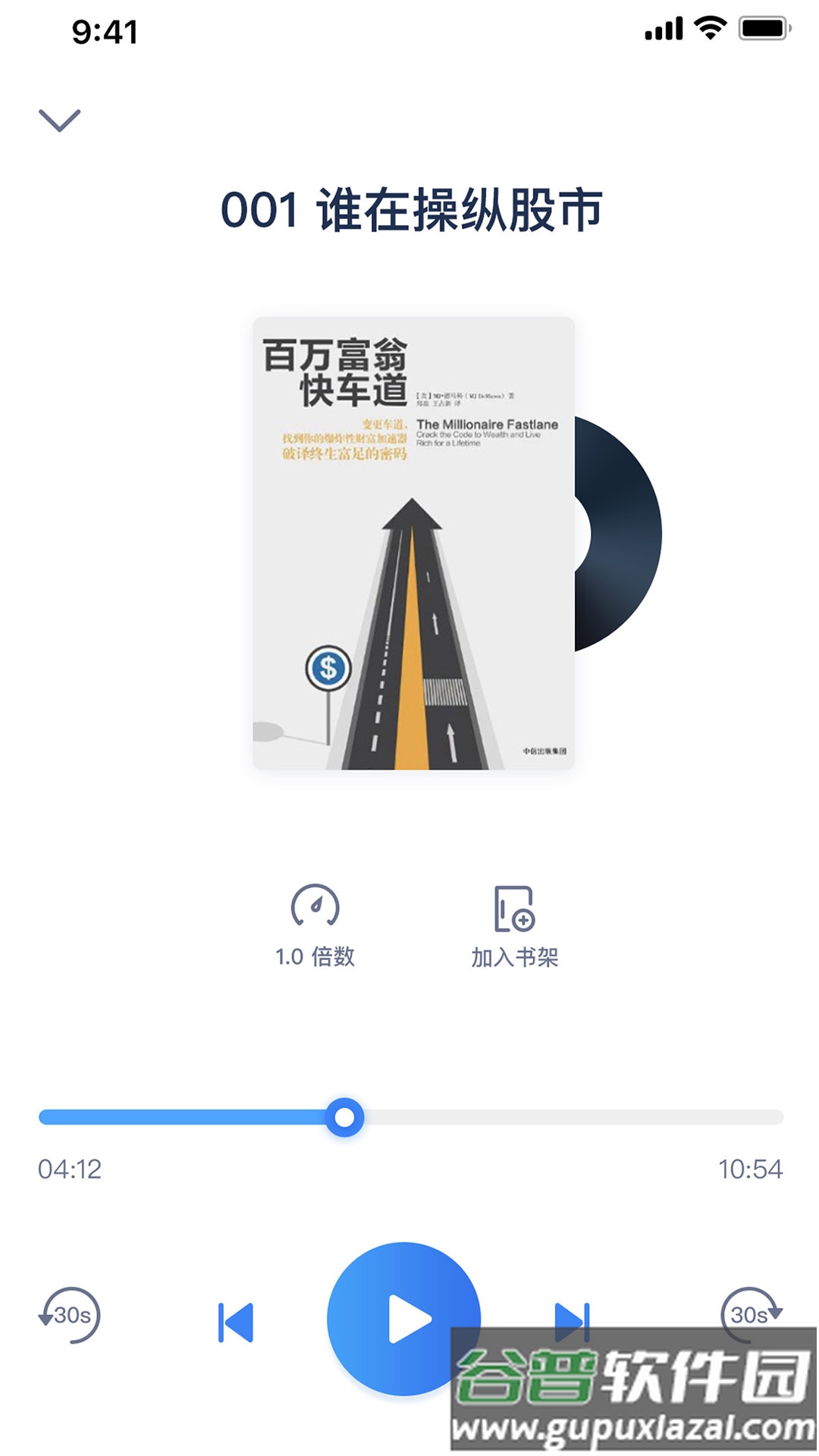819x1456 pixels.
Task: Play the audiobook
Action: [403, 1319]
